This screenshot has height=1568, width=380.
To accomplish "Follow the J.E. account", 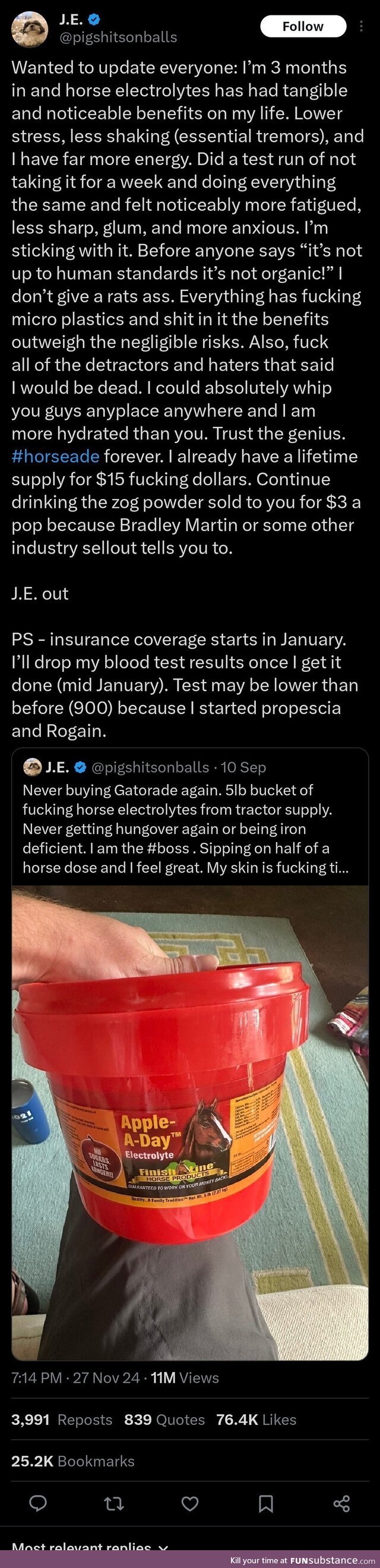I will pos(303,26).
